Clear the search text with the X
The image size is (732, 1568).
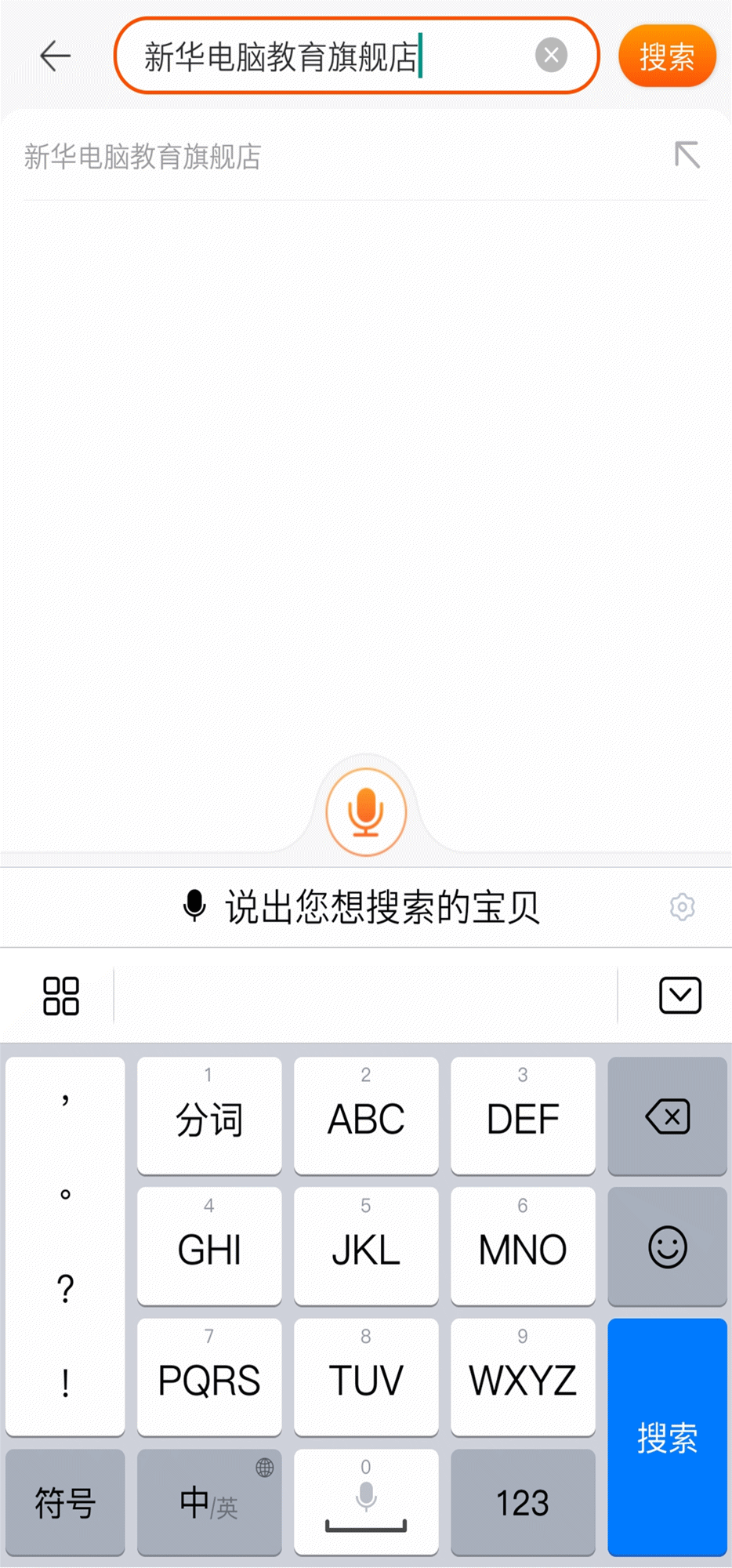coord(551,56)
